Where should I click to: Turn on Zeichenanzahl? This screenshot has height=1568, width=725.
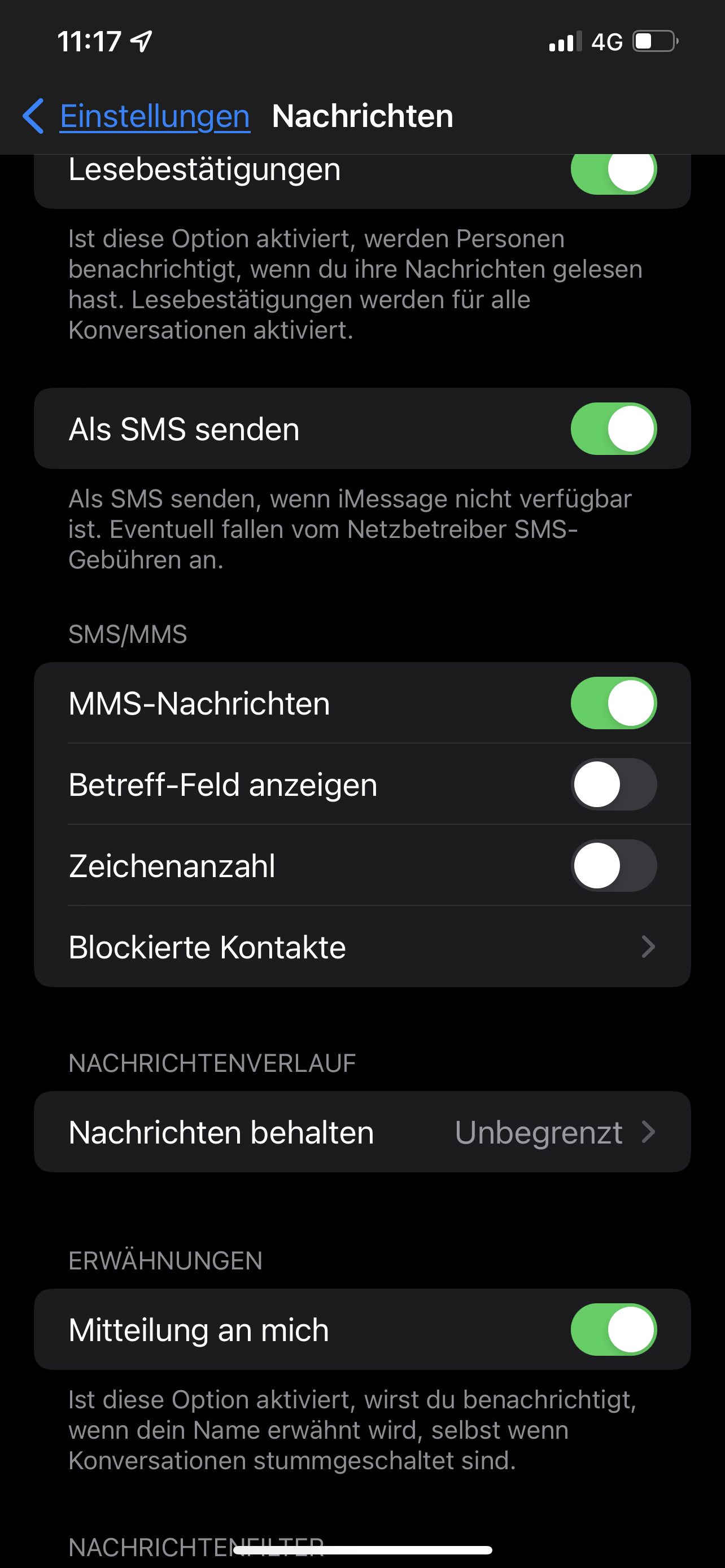point(613,866)
